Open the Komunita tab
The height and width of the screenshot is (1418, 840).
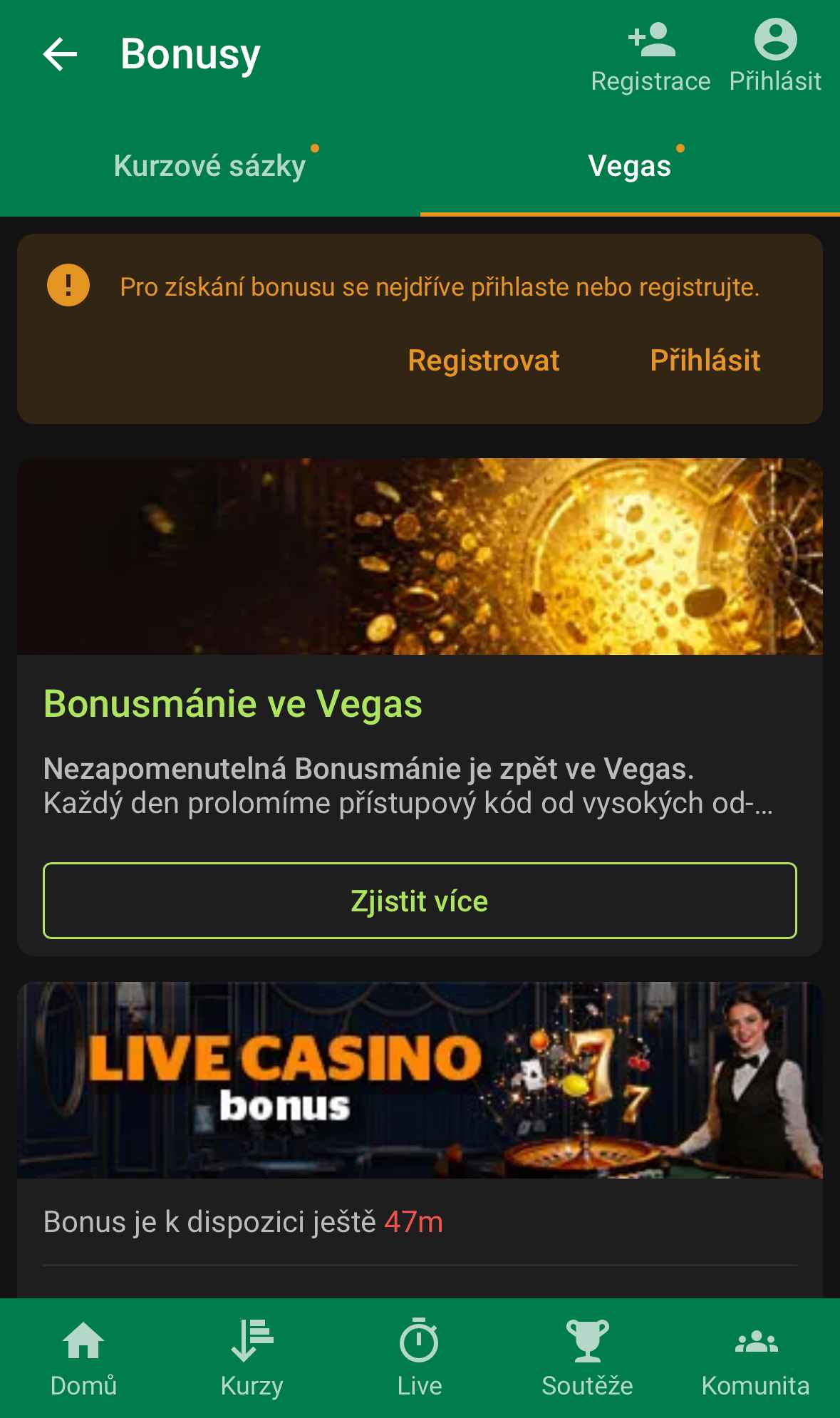(x=756, y=1358)
